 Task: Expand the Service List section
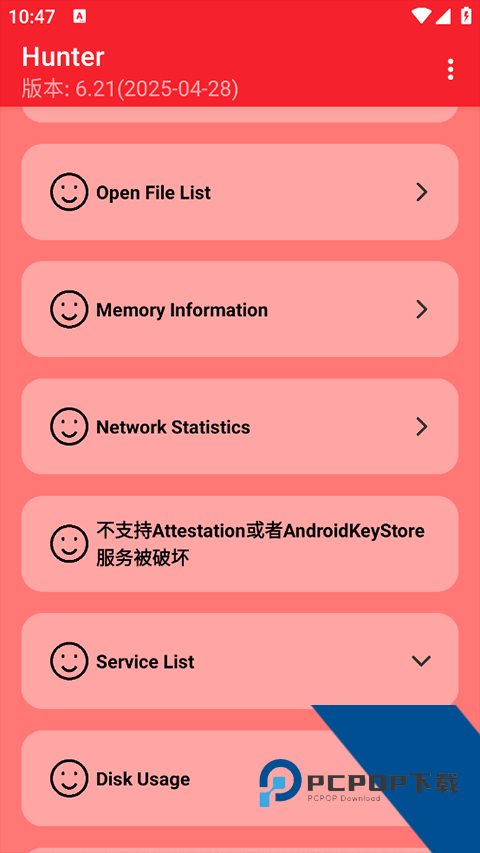click(x=239, y=661)
